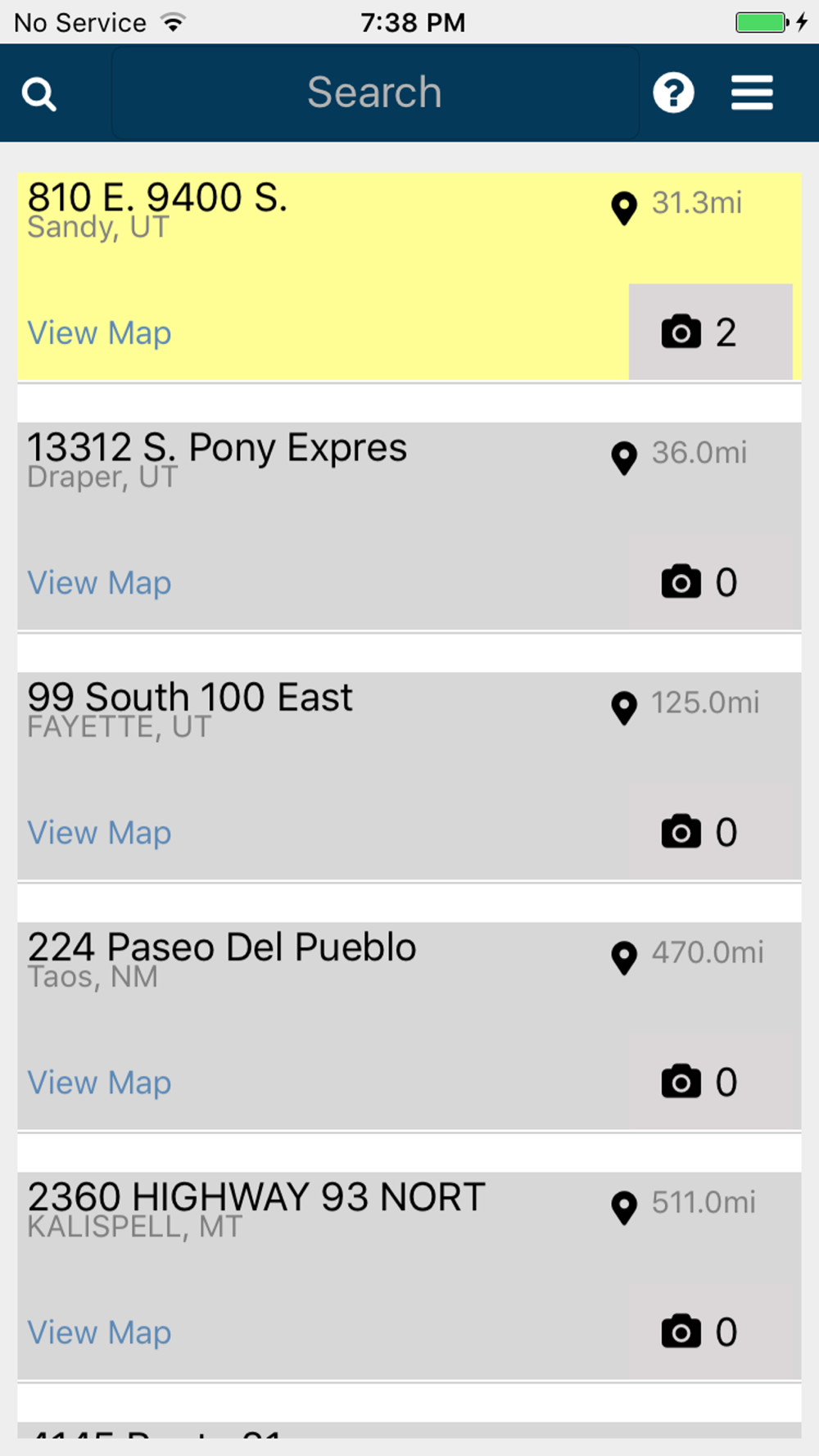Open photos for 810 E. 9400 S.
This screenshot has width=819, height=1456.
pyautogui.click(x=710, y=332)
